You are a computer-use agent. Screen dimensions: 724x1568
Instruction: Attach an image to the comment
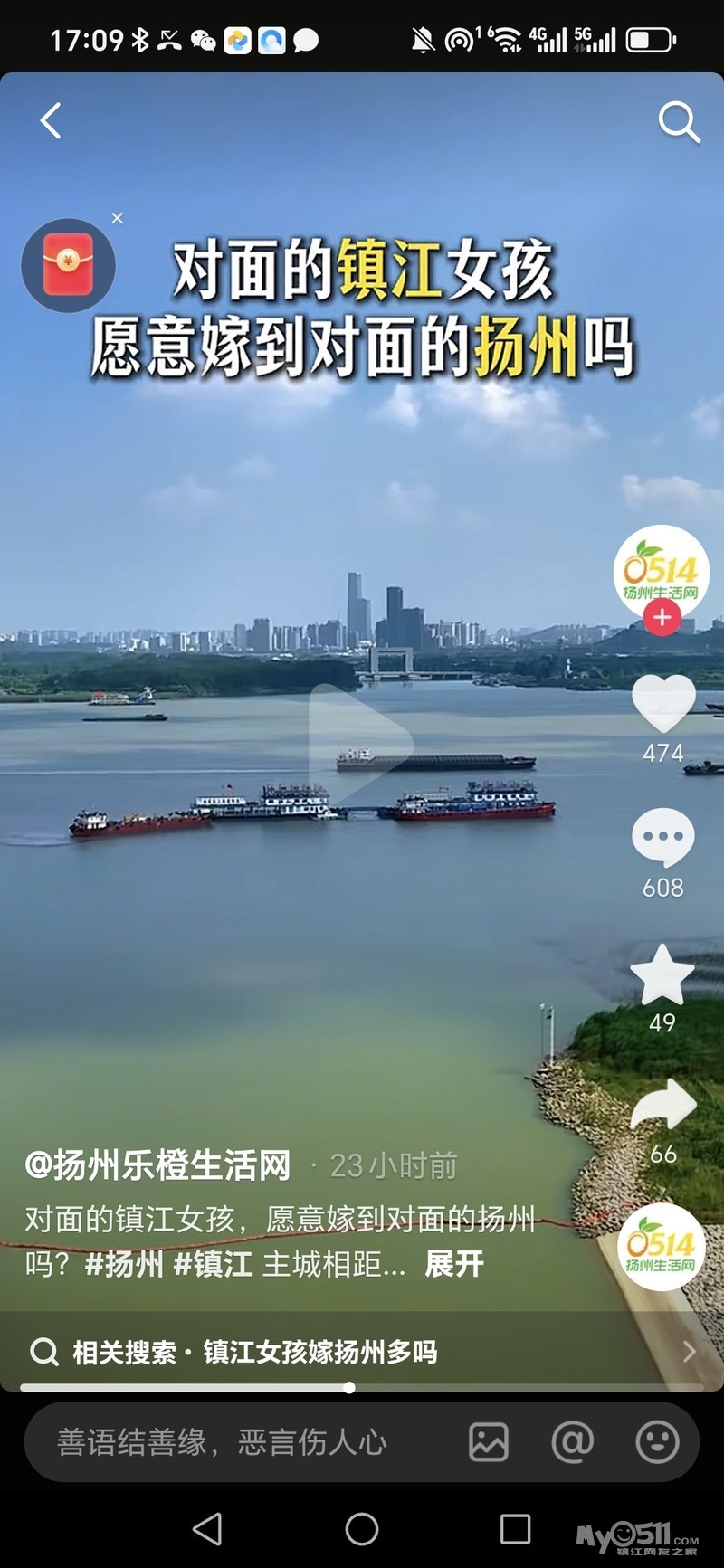click(x=489, y=1442)
